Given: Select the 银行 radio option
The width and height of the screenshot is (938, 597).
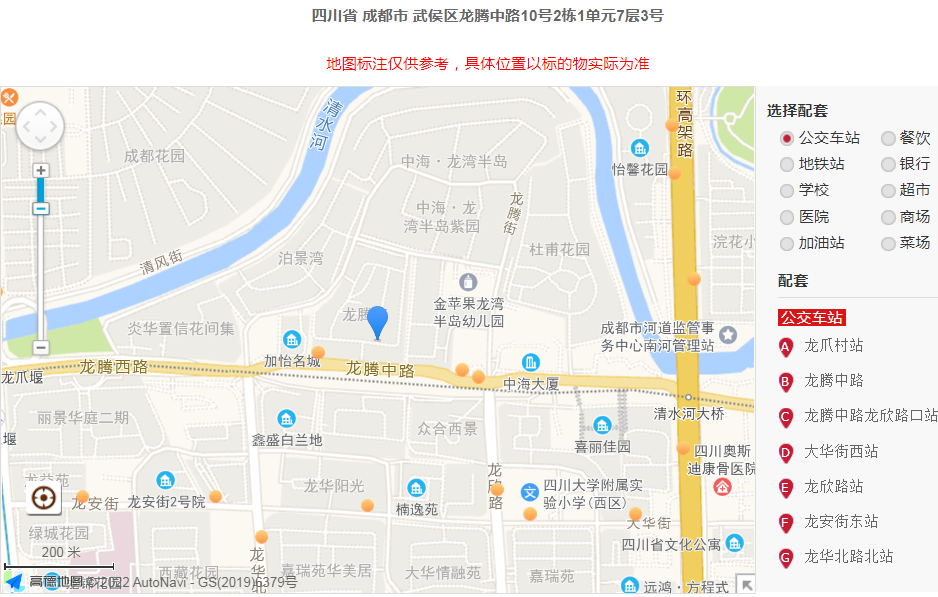Looking at the screenshot, I should (x=888, y=164).
